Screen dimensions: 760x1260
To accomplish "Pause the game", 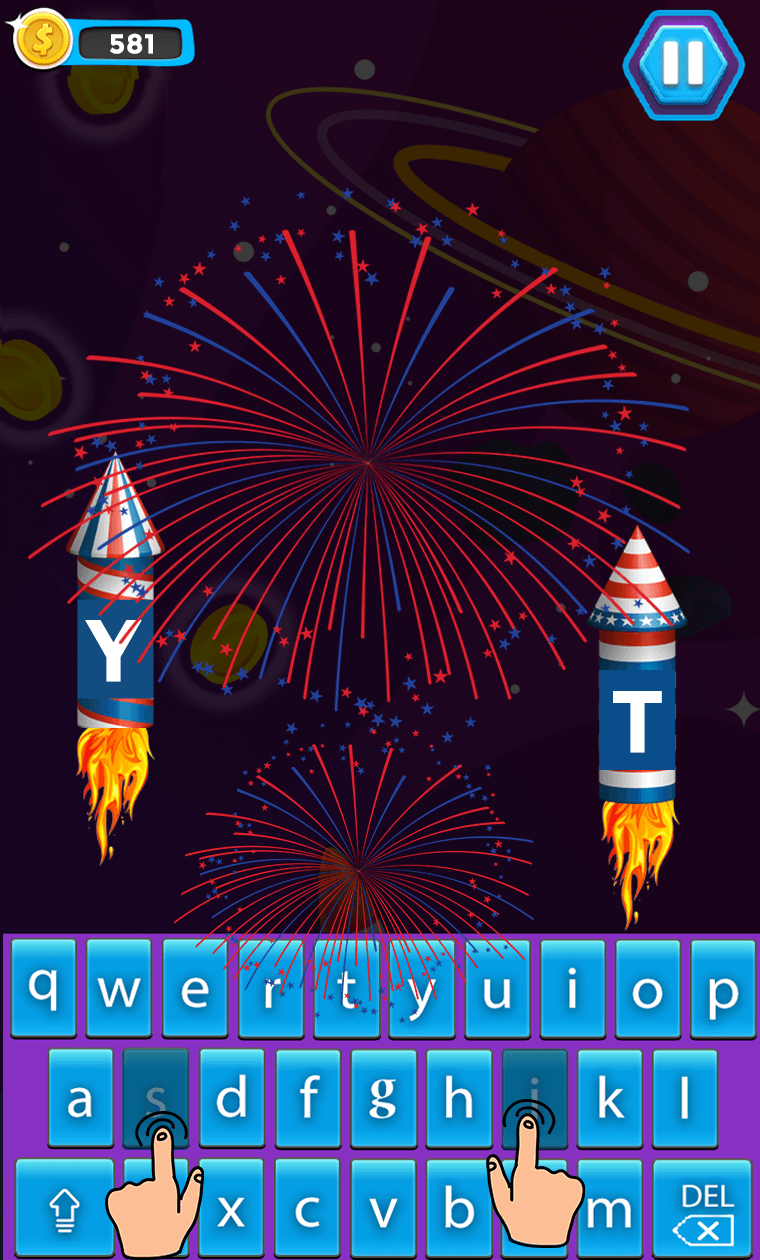I will click(x=684, y=62).
